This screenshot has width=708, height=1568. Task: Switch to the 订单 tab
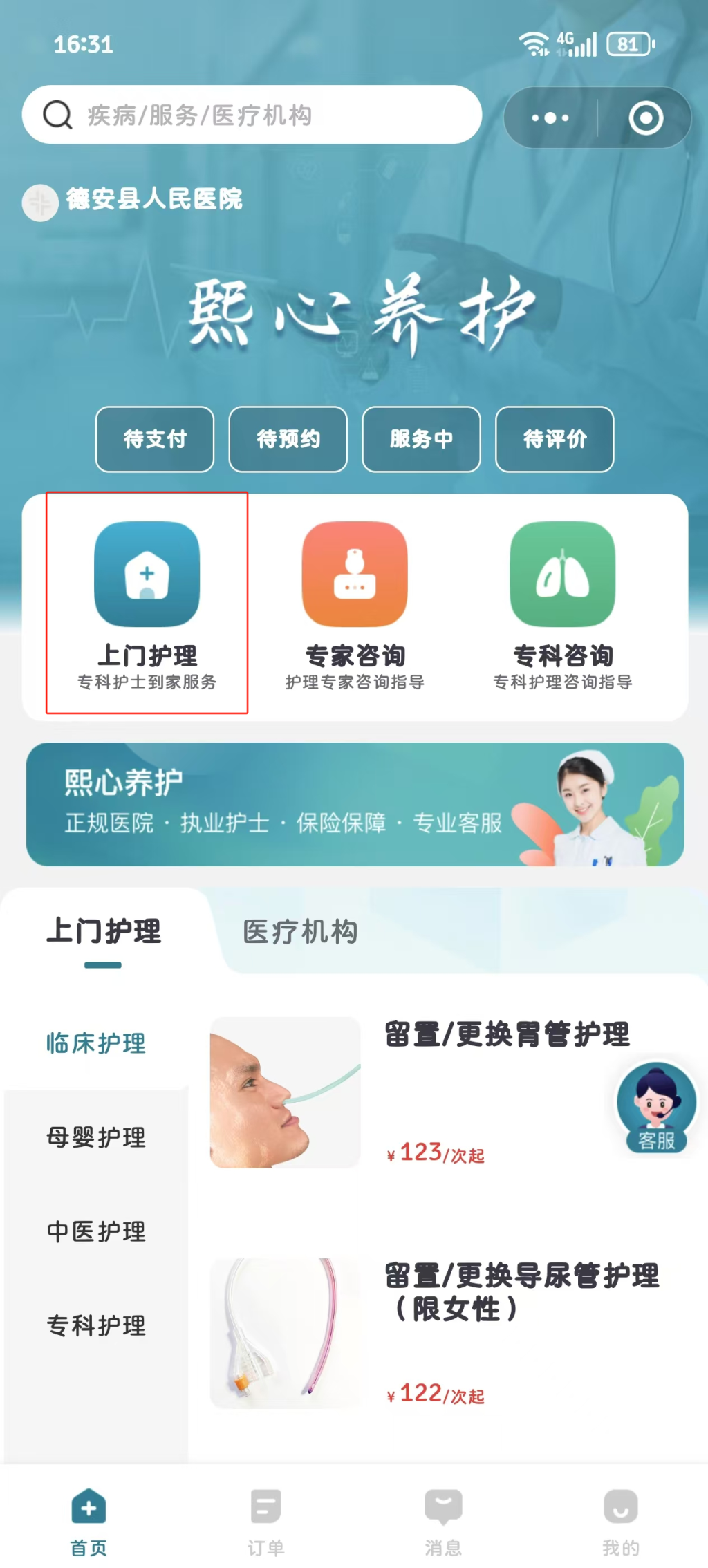266,1520
